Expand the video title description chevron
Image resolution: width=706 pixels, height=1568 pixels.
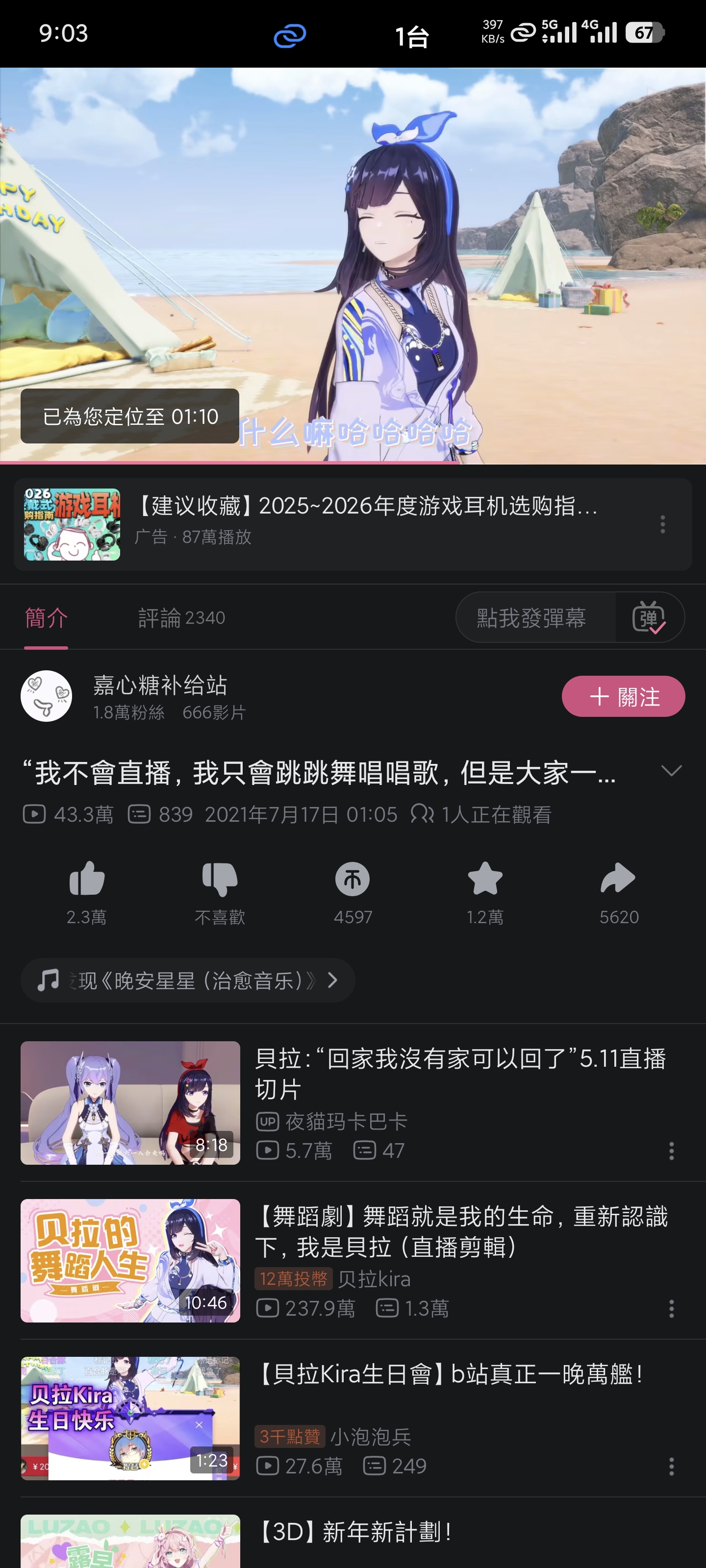671,771
